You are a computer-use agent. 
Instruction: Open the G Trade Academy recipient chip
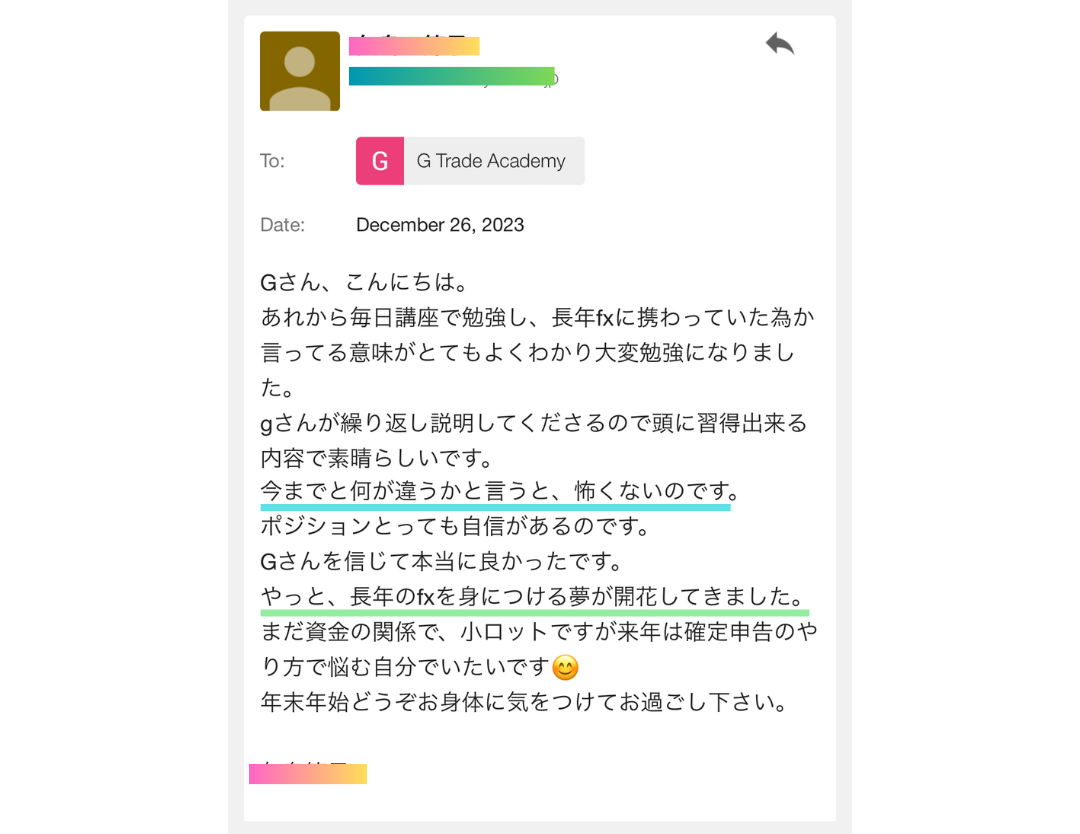(x=470, y=161)
